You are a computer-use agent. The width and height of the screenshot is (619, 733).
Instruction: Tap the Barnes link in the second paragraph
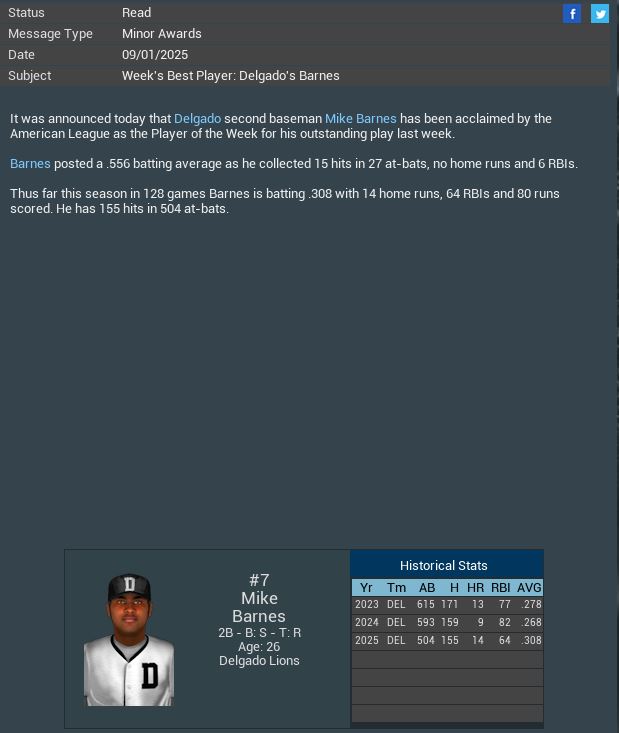[30, 163]
